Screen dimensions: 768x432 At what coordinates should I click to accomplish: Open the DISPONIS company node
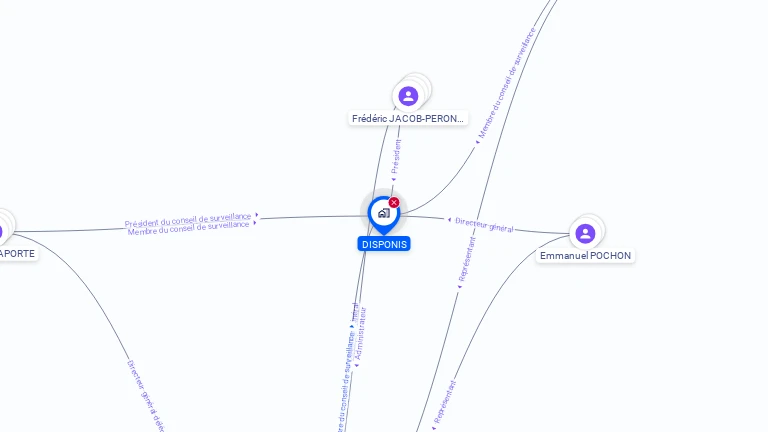383,213
